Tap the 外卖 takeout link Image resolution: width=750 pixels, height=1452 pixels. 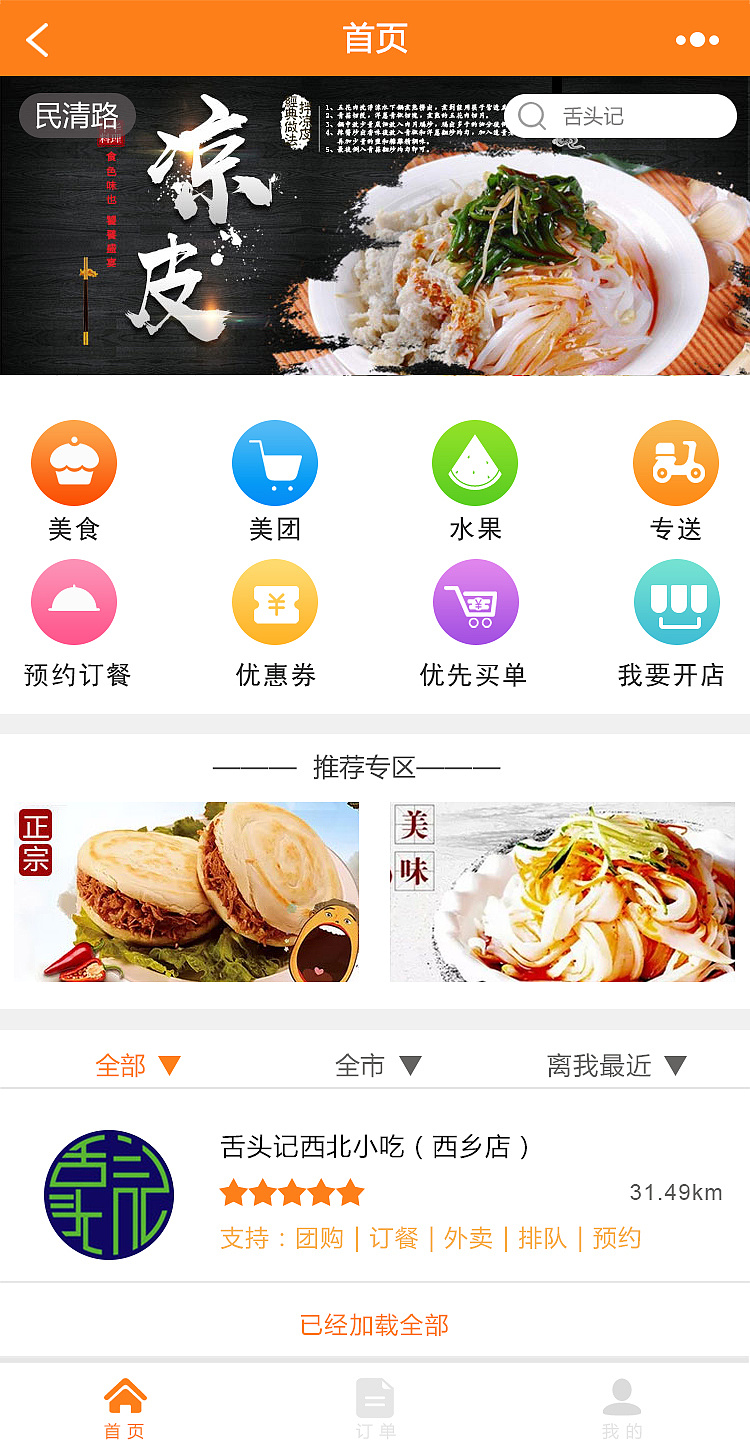point(471,1238)
